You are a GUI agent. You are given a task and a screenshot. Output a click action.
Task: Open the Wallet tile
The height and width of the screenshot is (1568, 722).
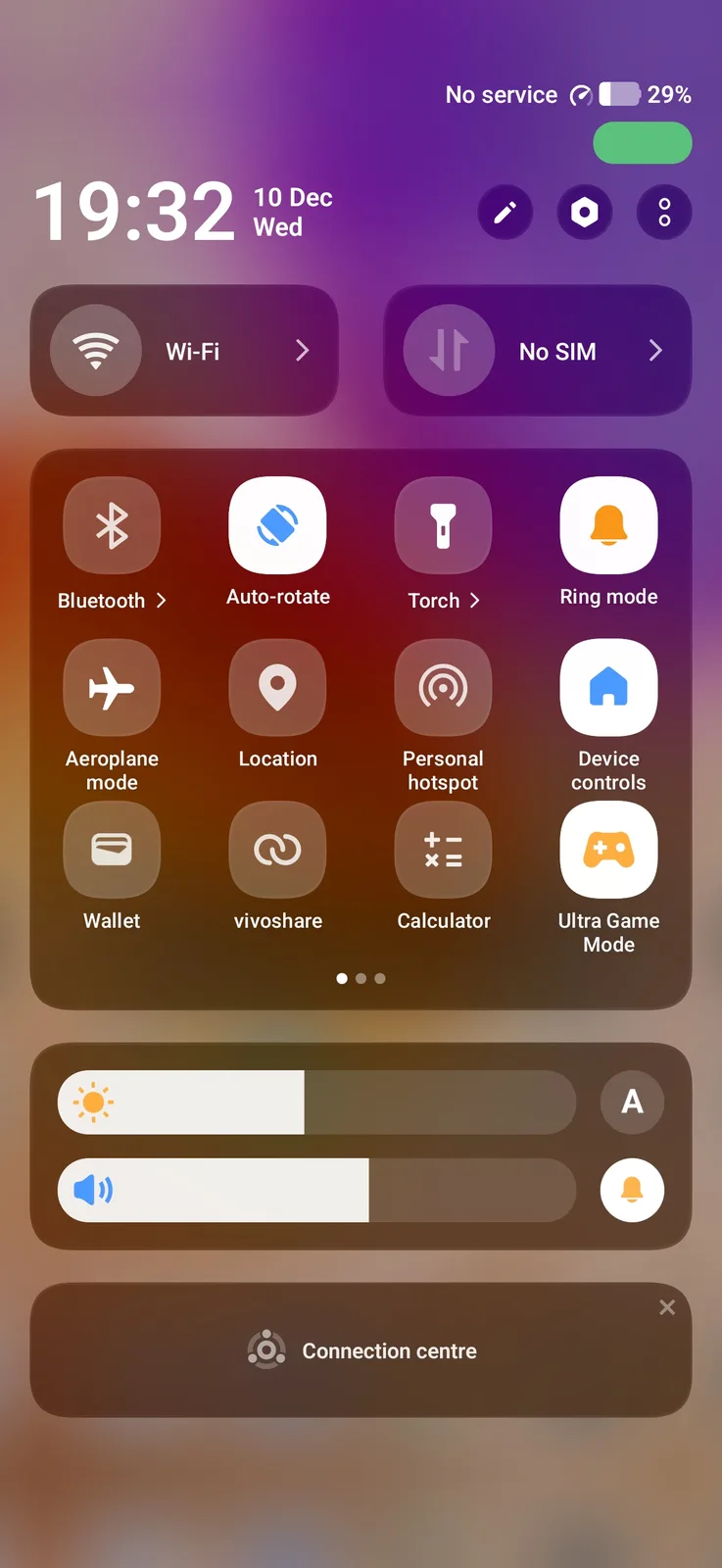click(x=112, y=850)
